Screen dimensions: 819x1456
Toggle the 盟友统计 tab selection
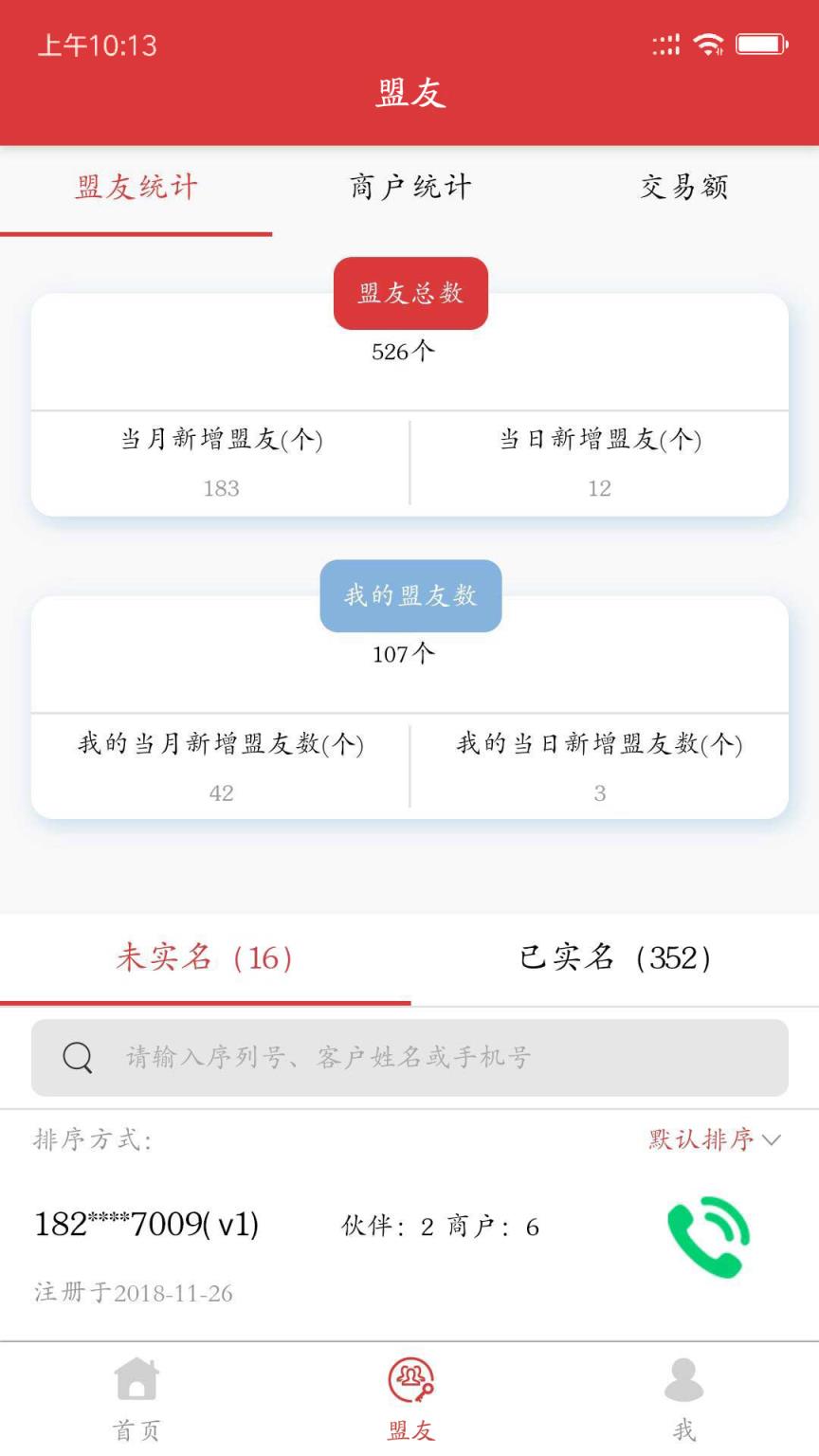coord(136,187)
